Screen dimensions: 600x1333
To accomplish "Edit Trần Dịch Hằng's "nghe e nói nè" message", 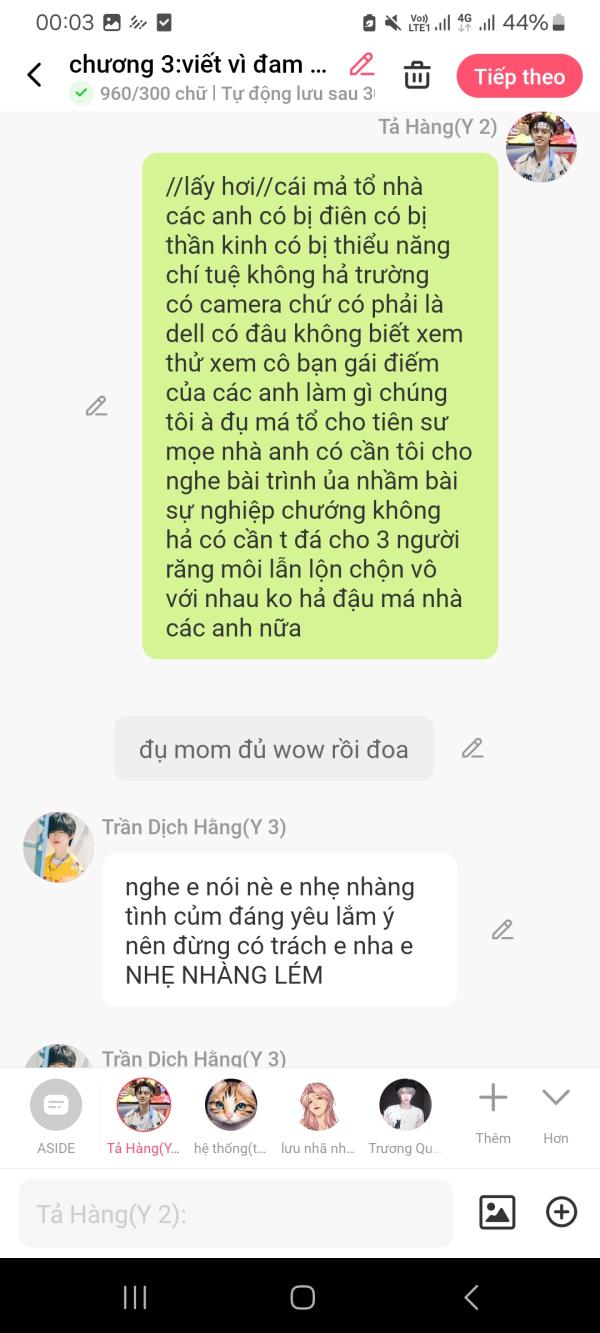I will click(x=502, y=930).
